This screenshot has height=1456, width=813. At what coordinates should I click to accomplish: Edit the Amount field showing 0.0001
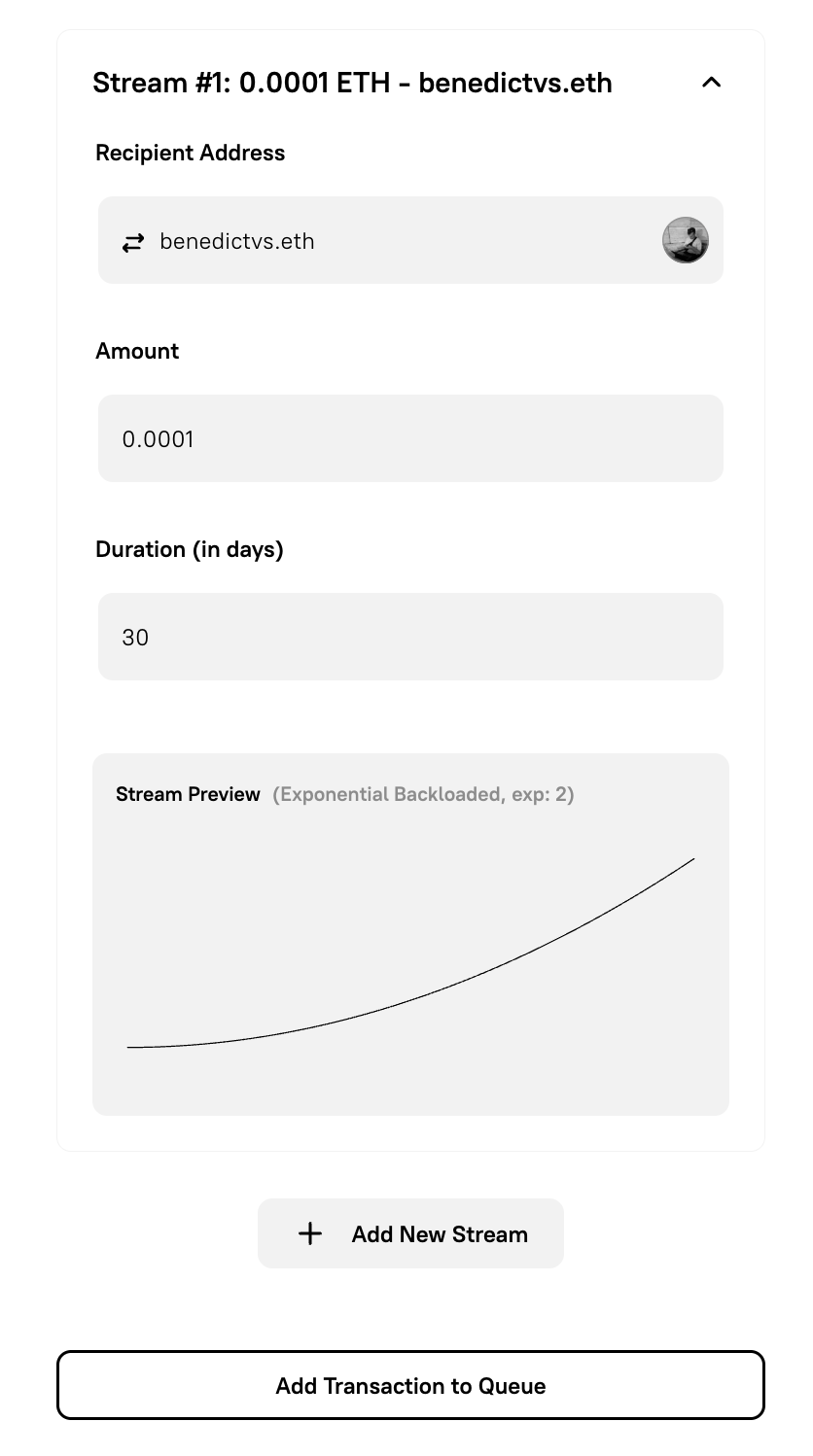(x=409, y=439)
